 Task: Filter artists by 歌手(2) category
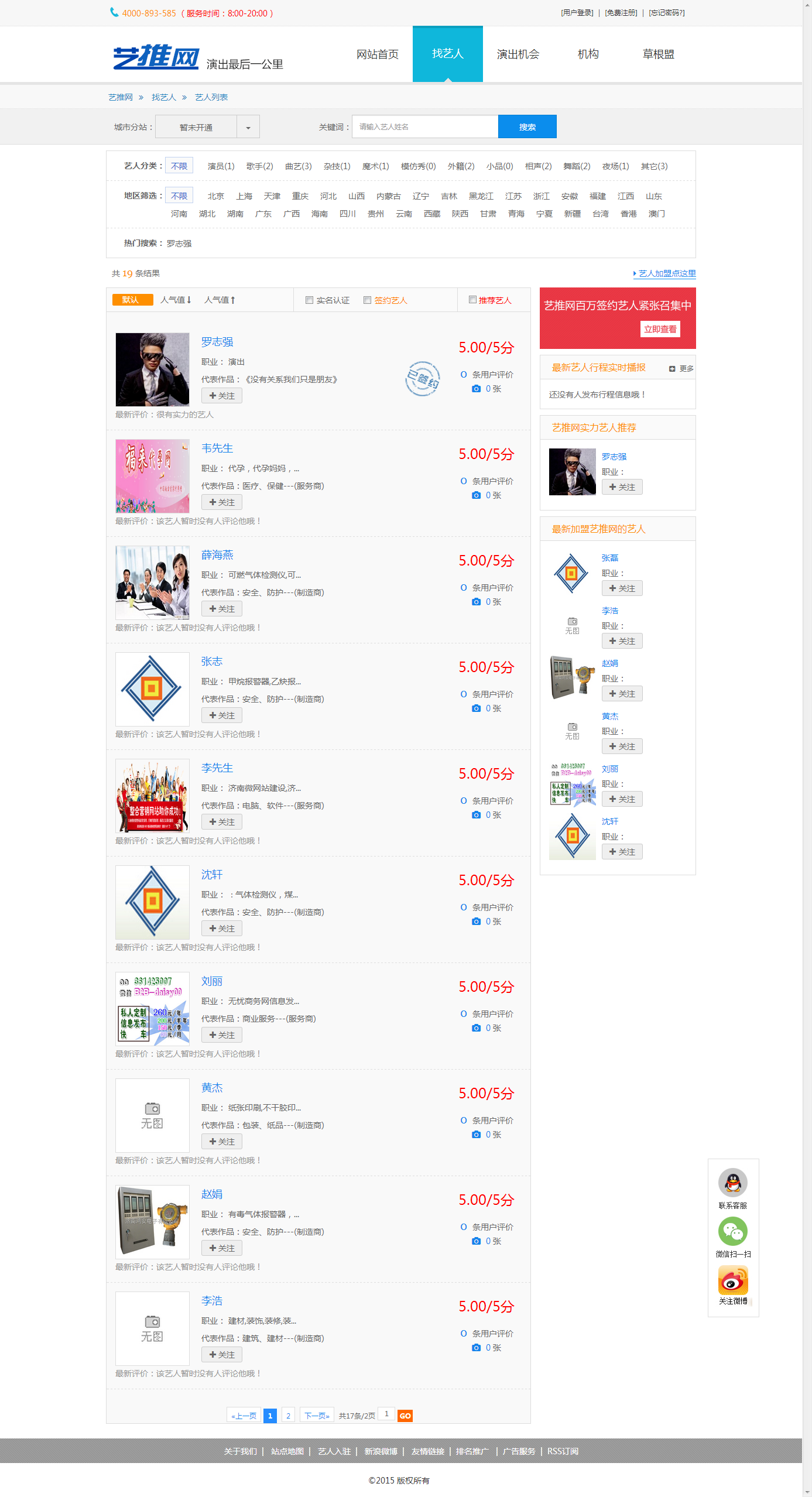coord(259,166)
